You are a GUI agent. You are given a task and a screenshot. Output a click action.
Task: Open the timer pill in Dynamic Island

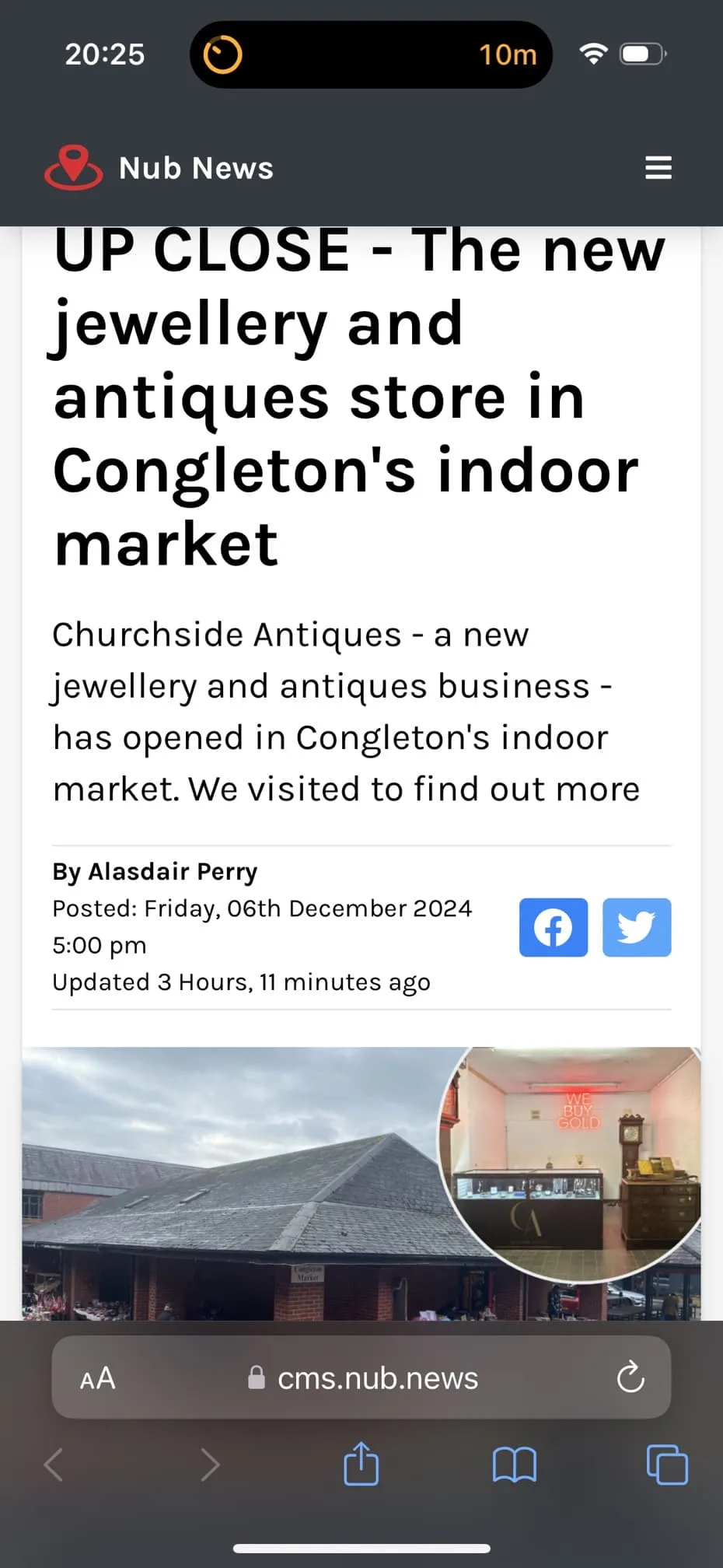point(371,54)
